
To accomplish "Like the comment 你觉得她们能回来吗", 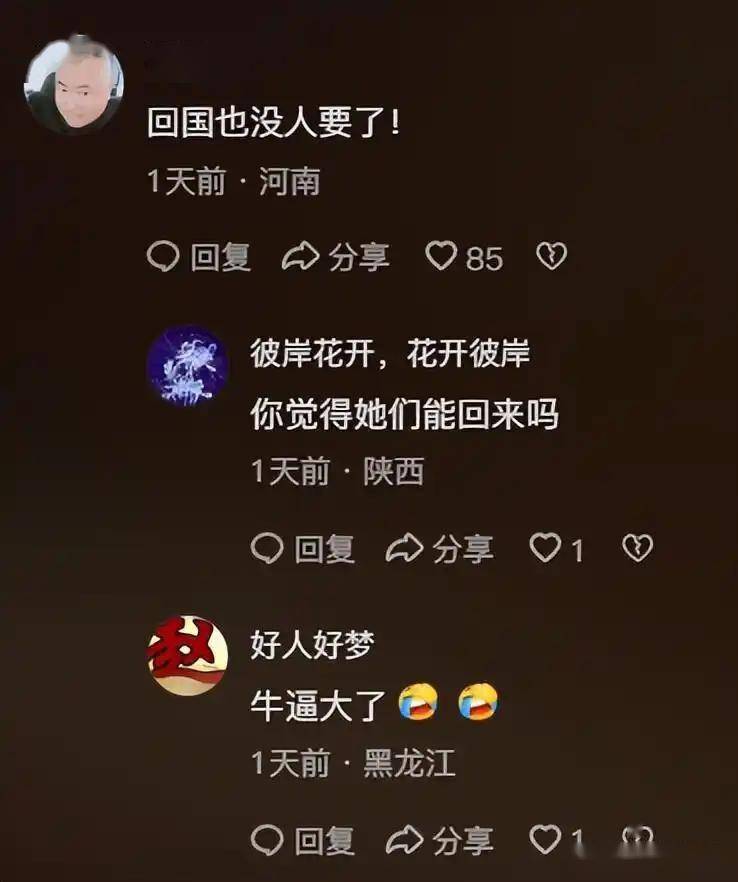I will pos(545,548).
